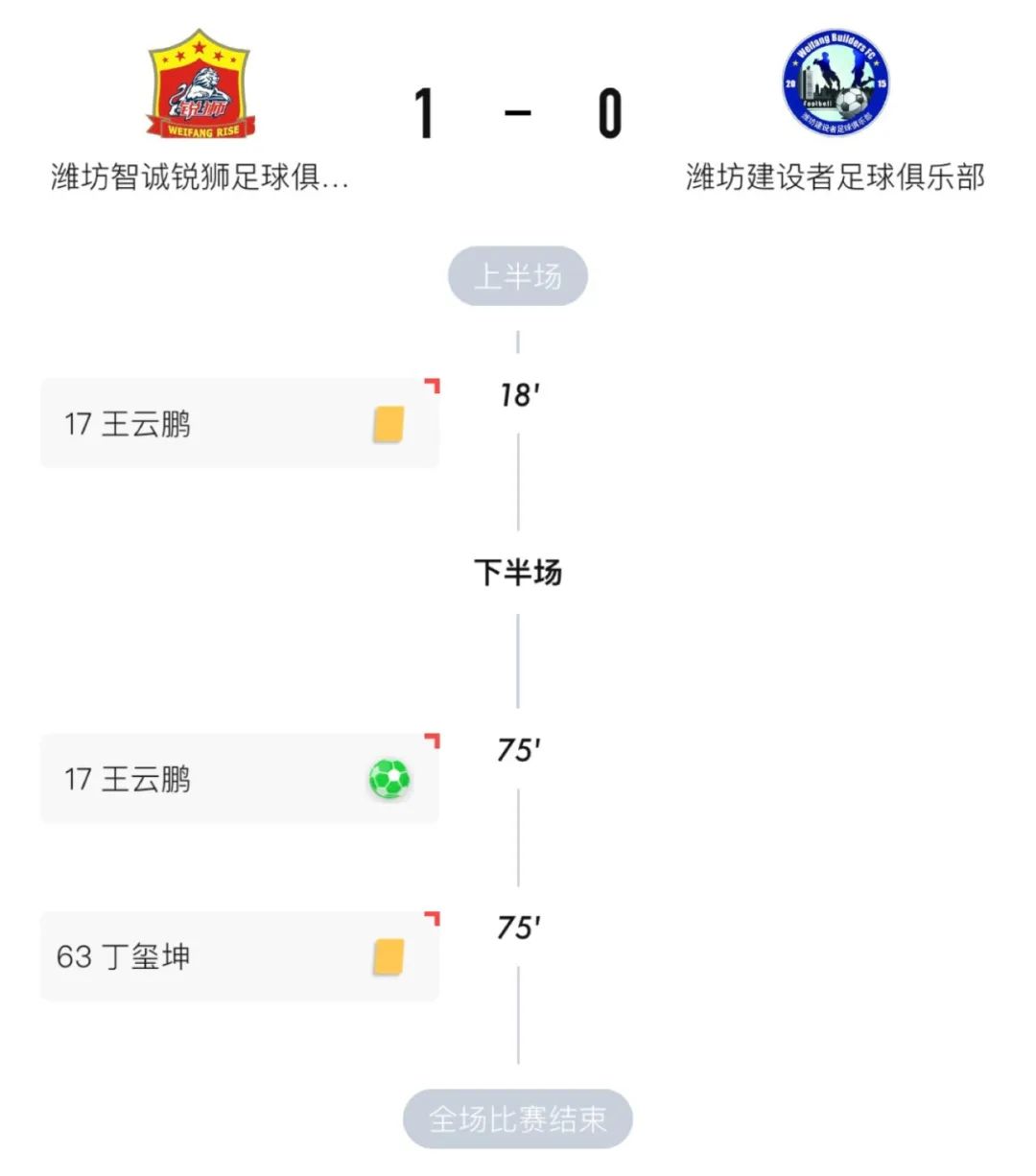
Task: Click the red corner marker on 丁玺坤's card
Action: coord(434,916)
